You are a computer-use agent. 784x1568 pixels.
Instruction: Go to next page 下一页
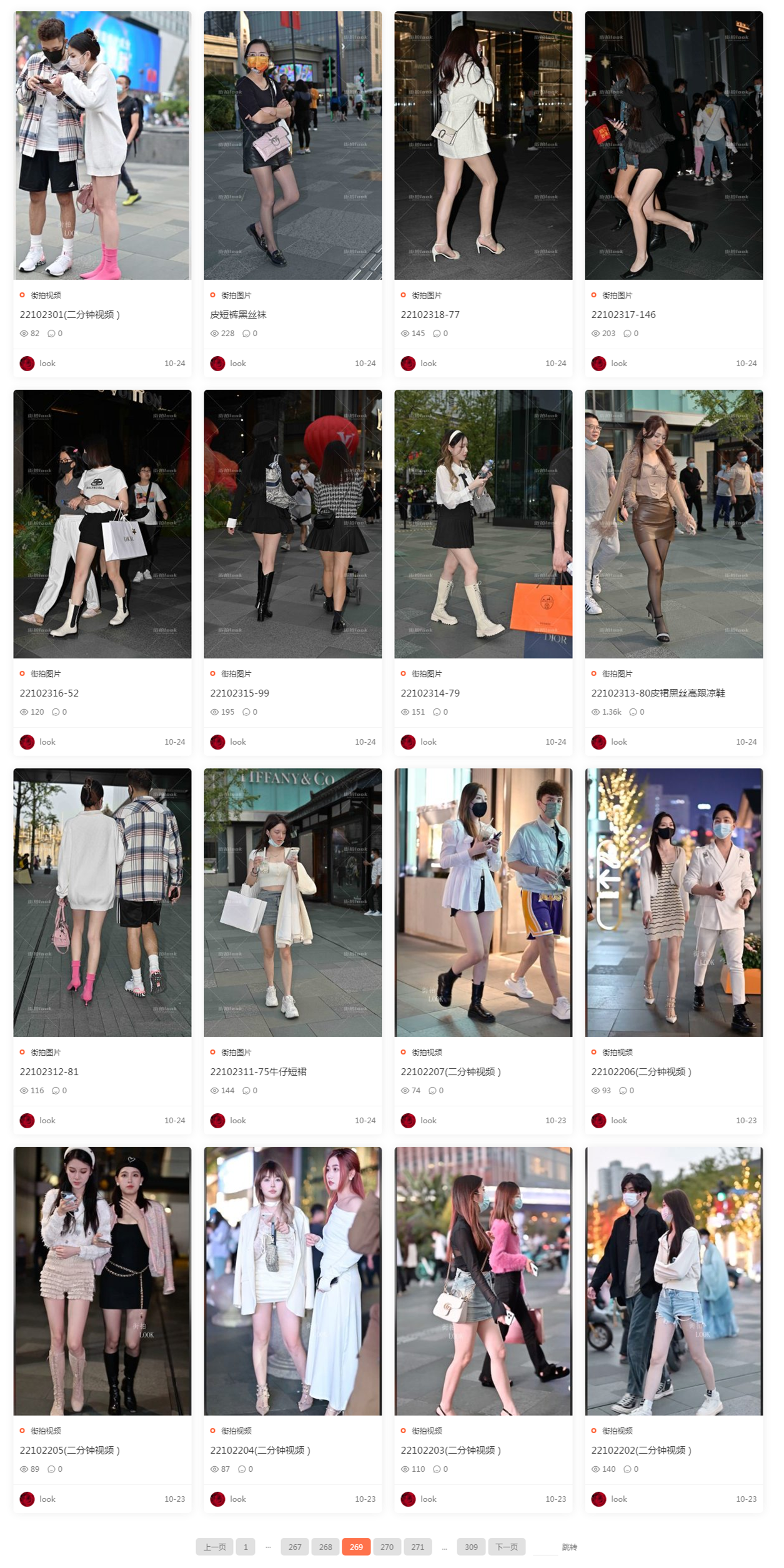coord(506,1547)
